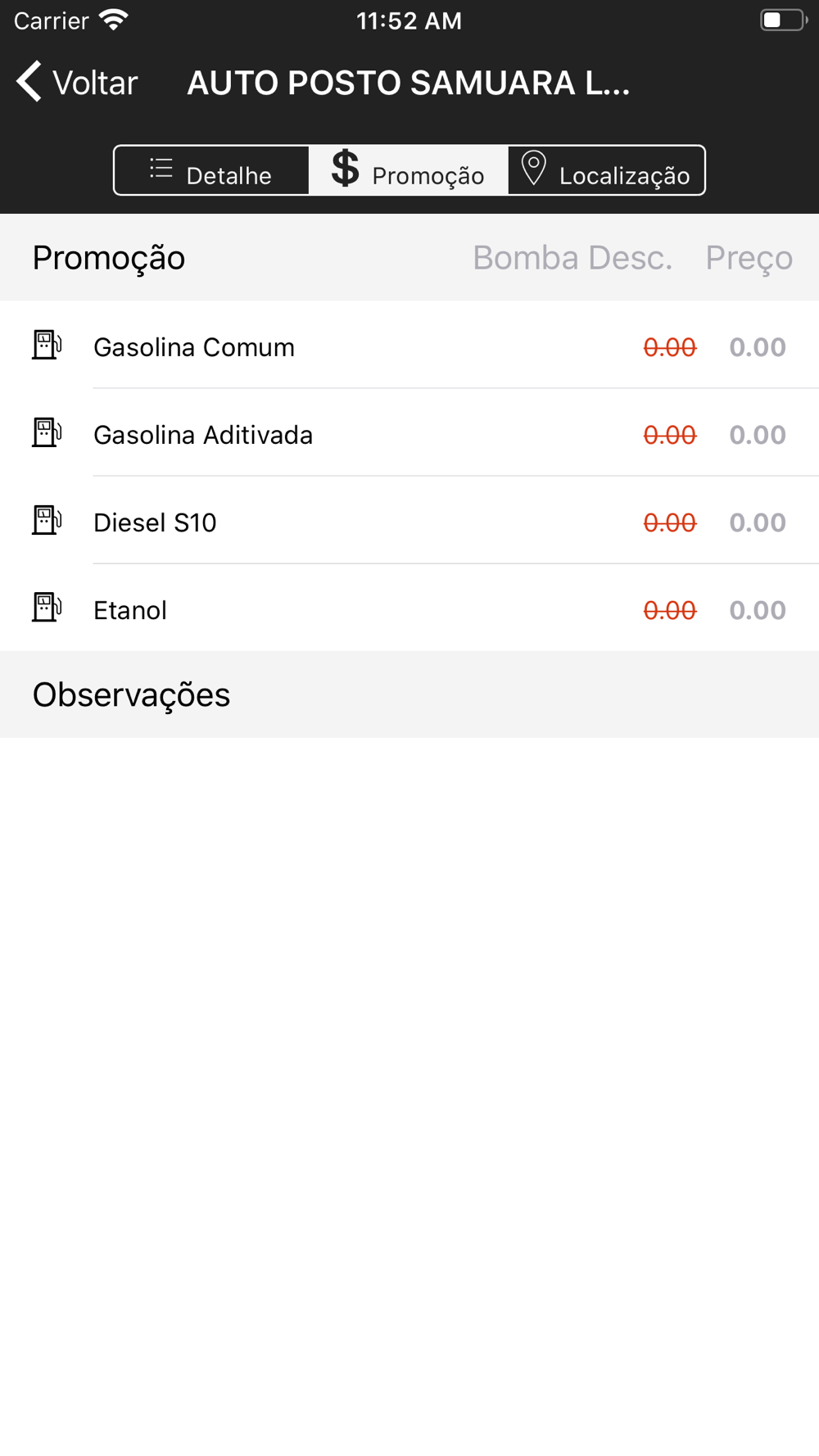Image resolution: width=819 pixels, height=1456 pixels.
Task: Select the Promoção tab
Action: (409, 171)
